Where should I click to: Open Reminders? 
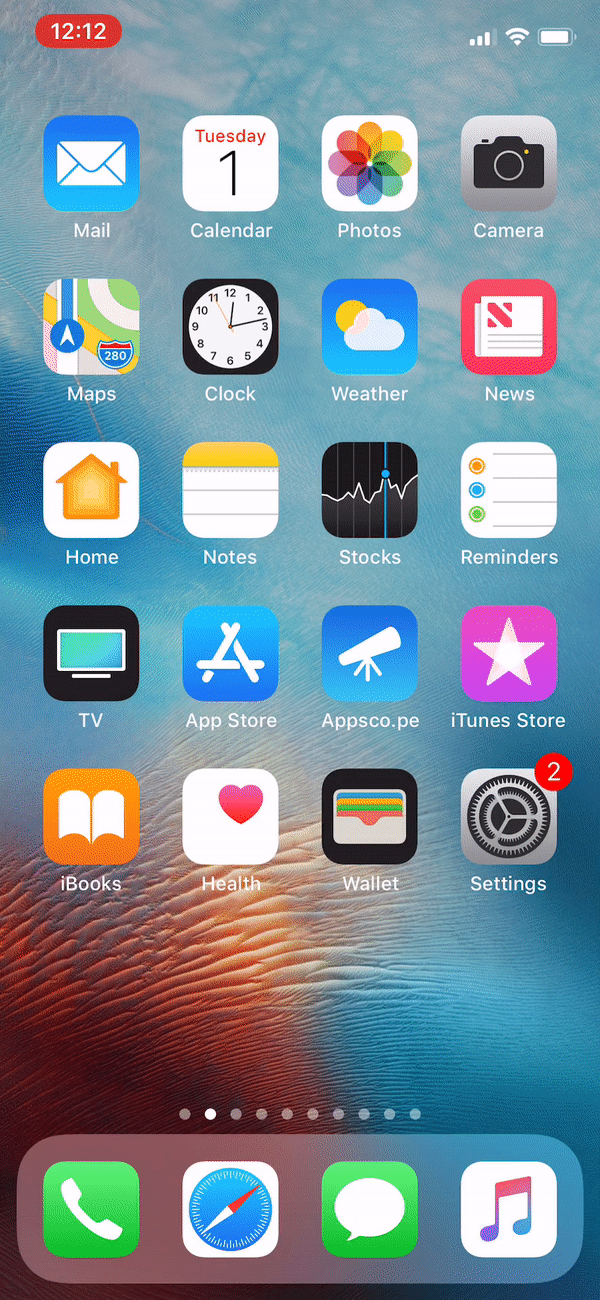(x=508, y=490)
